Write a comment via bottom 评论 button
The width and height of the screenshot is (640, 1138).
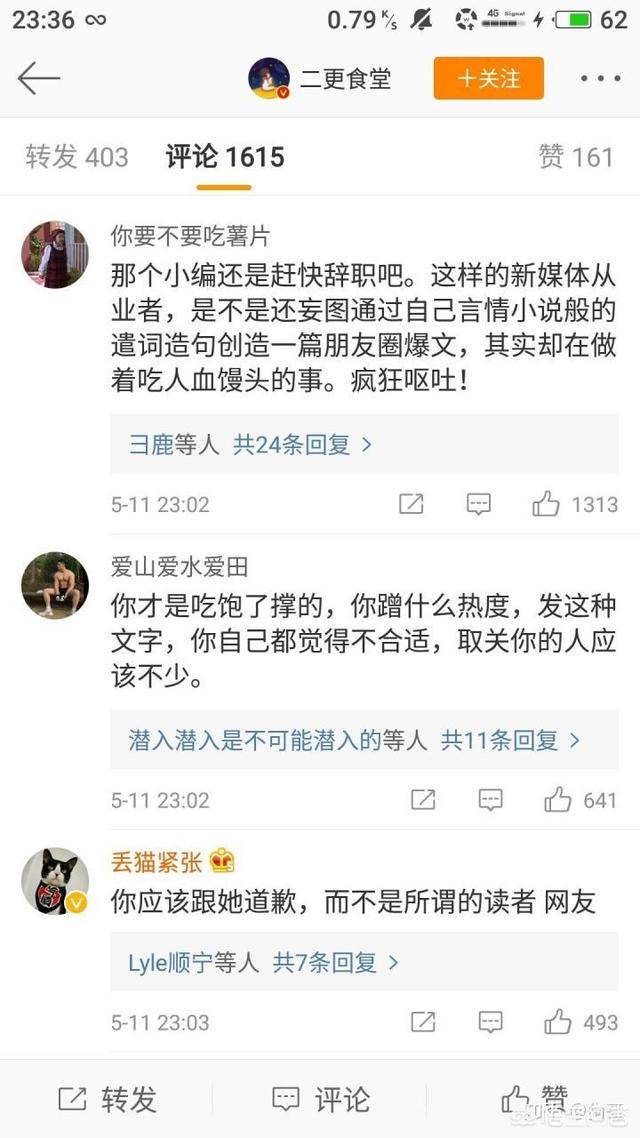point(320,1100)
